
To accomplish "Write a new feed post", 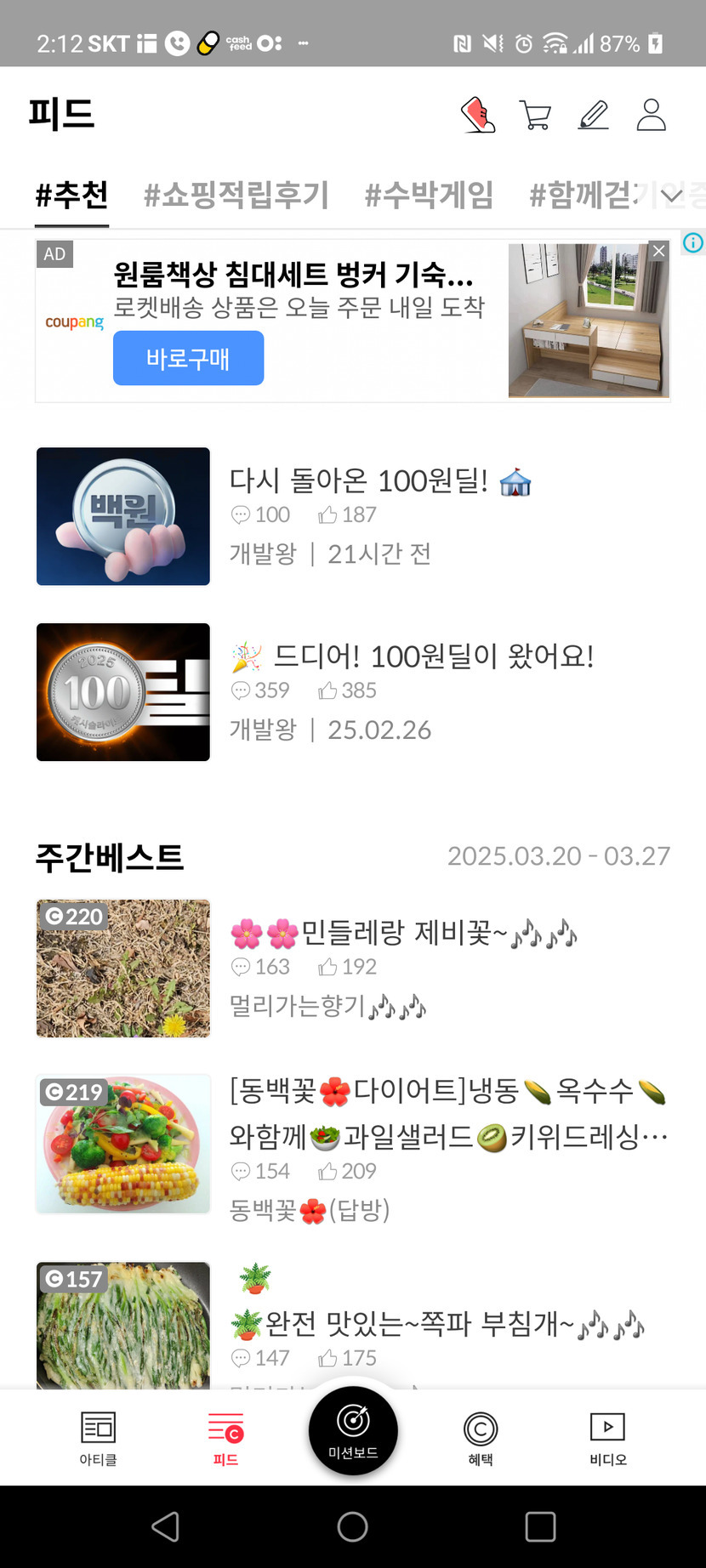I will coord(594,115).
